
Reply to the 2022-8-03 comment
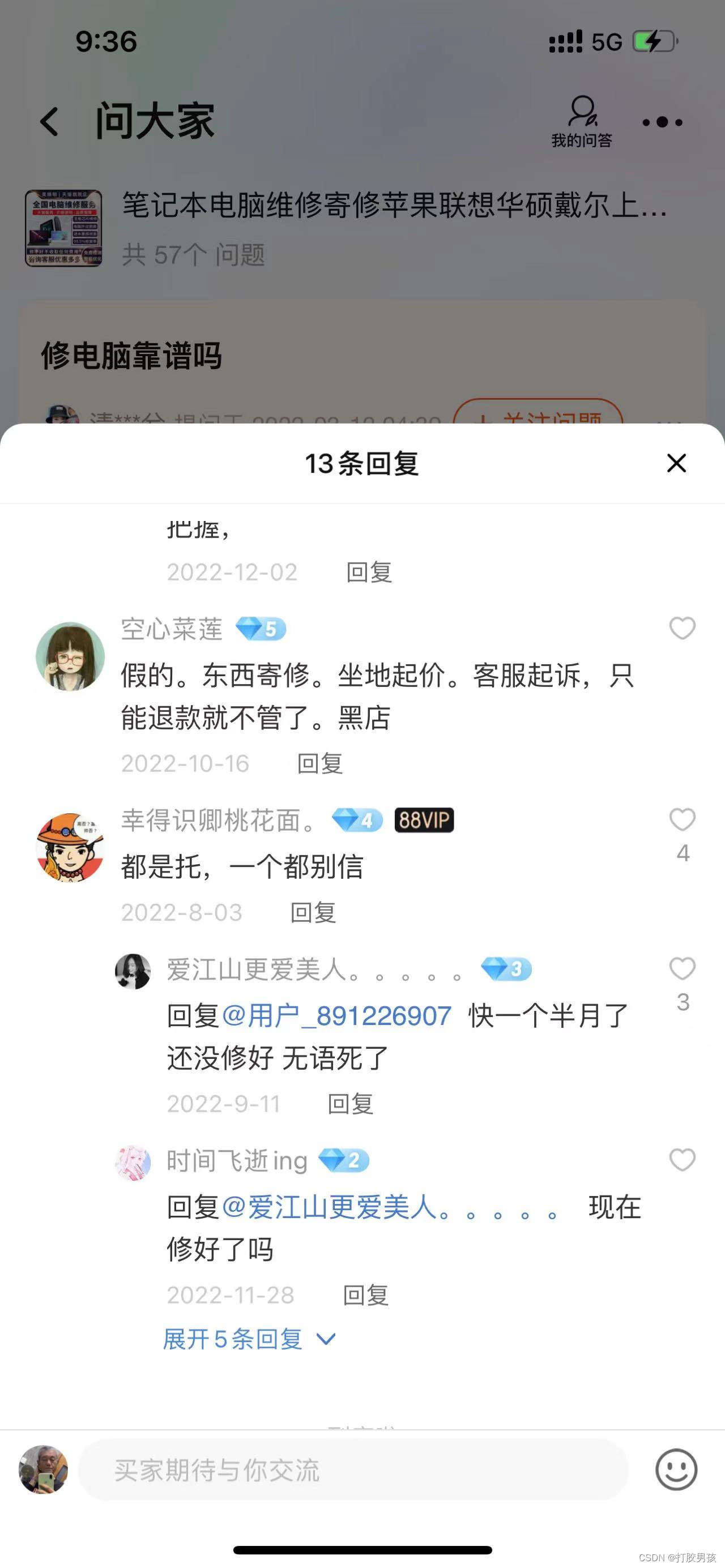click(x=313, y=912)
